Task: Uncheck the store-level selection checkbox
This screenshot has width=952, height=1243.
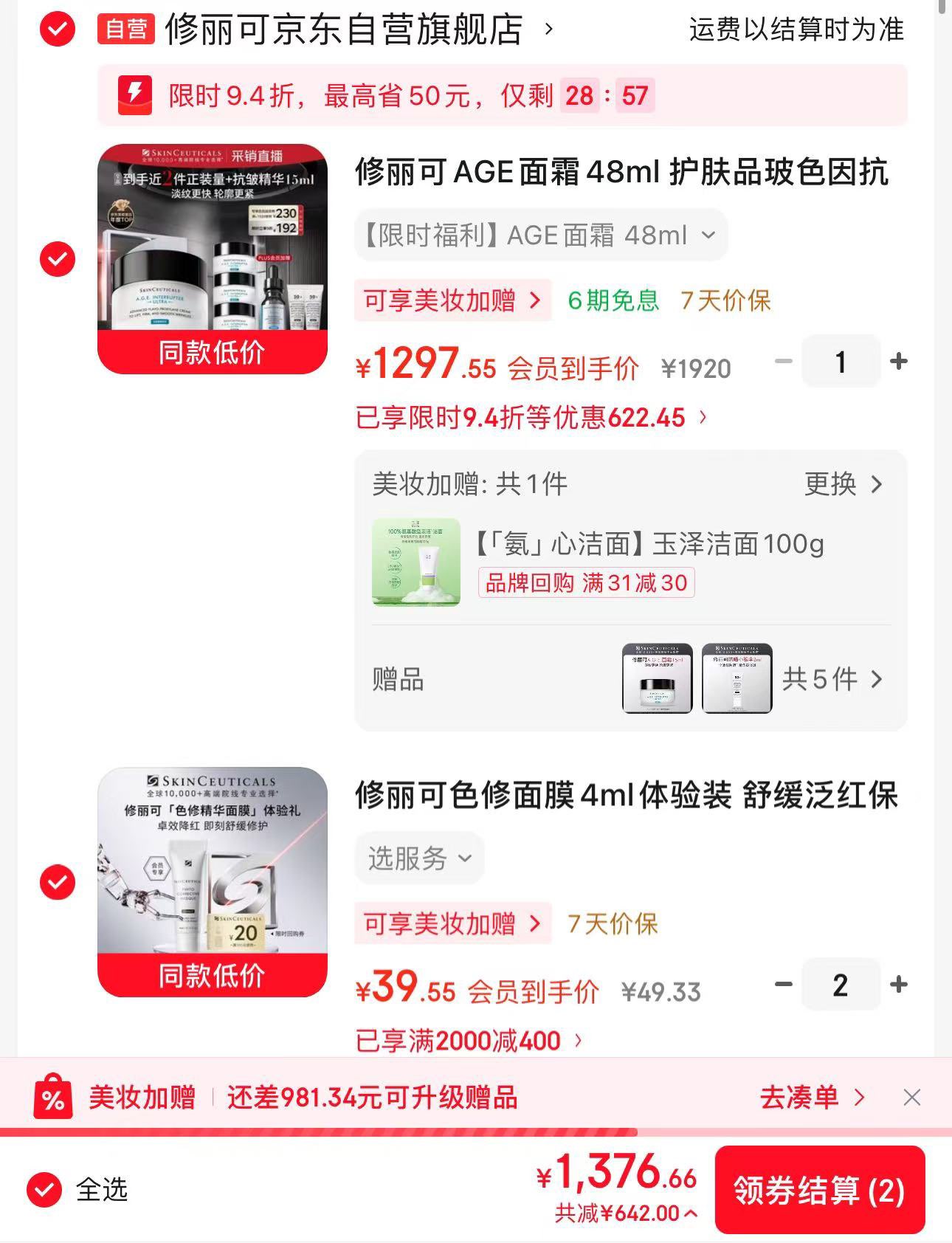Action: pyautogui.click(x=58, y=30)
